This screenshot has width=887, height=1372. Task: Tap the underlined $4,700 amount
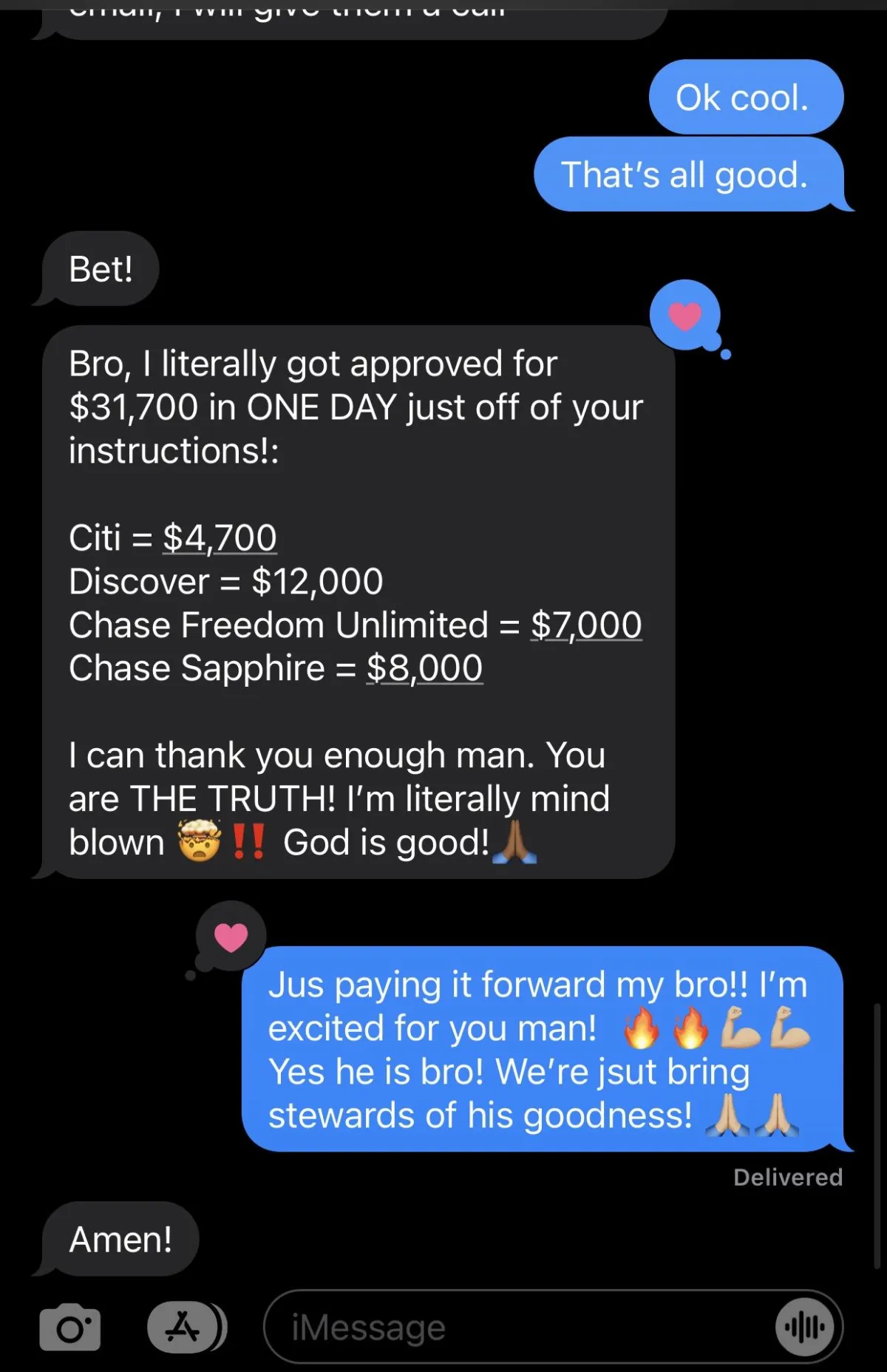220,538
